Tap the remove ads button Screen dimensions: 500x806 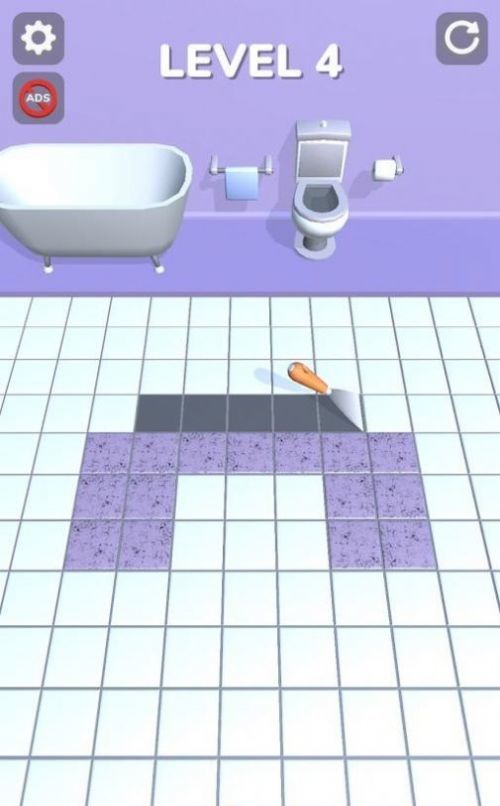39,98
